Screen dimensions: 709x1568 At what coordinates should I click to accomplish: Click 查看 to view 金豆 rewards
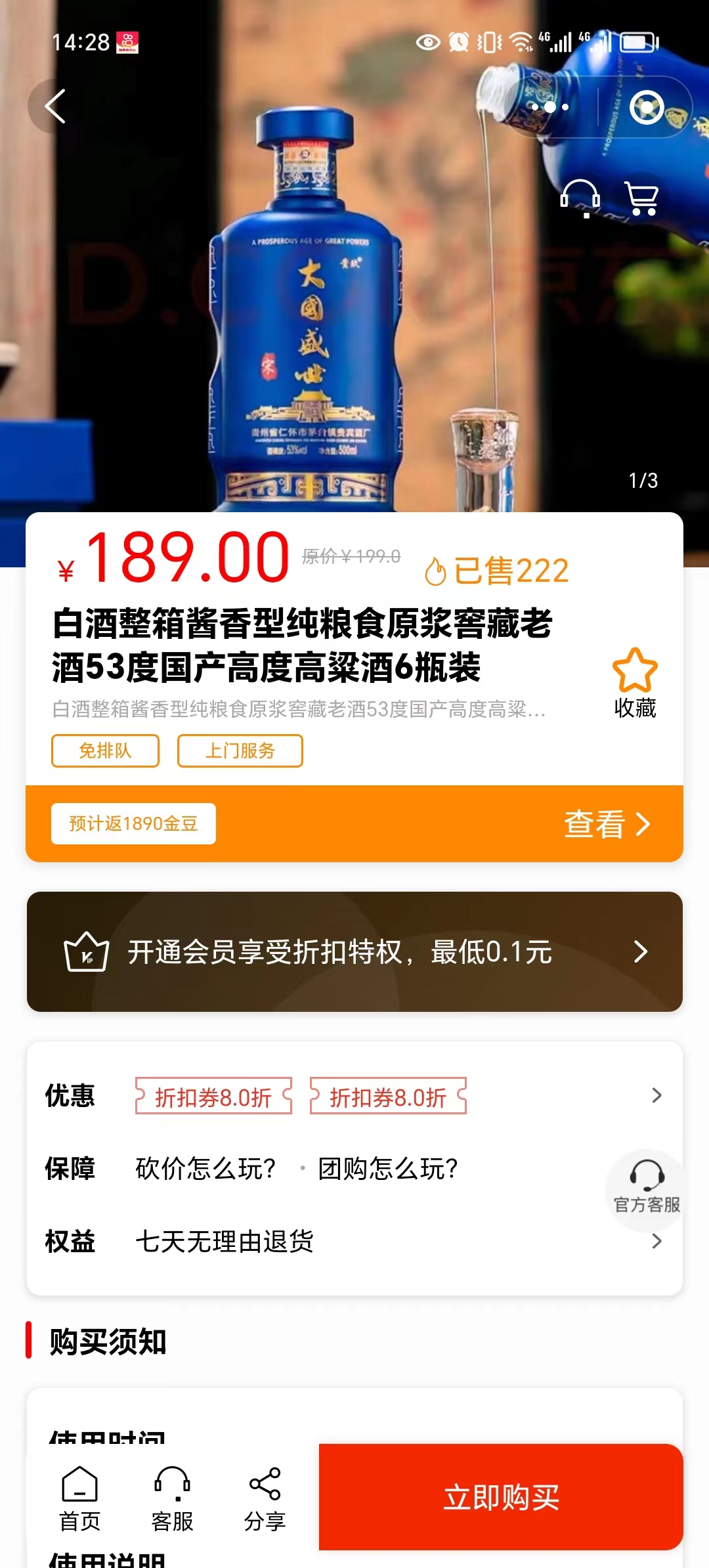click(x=603, y=825)
